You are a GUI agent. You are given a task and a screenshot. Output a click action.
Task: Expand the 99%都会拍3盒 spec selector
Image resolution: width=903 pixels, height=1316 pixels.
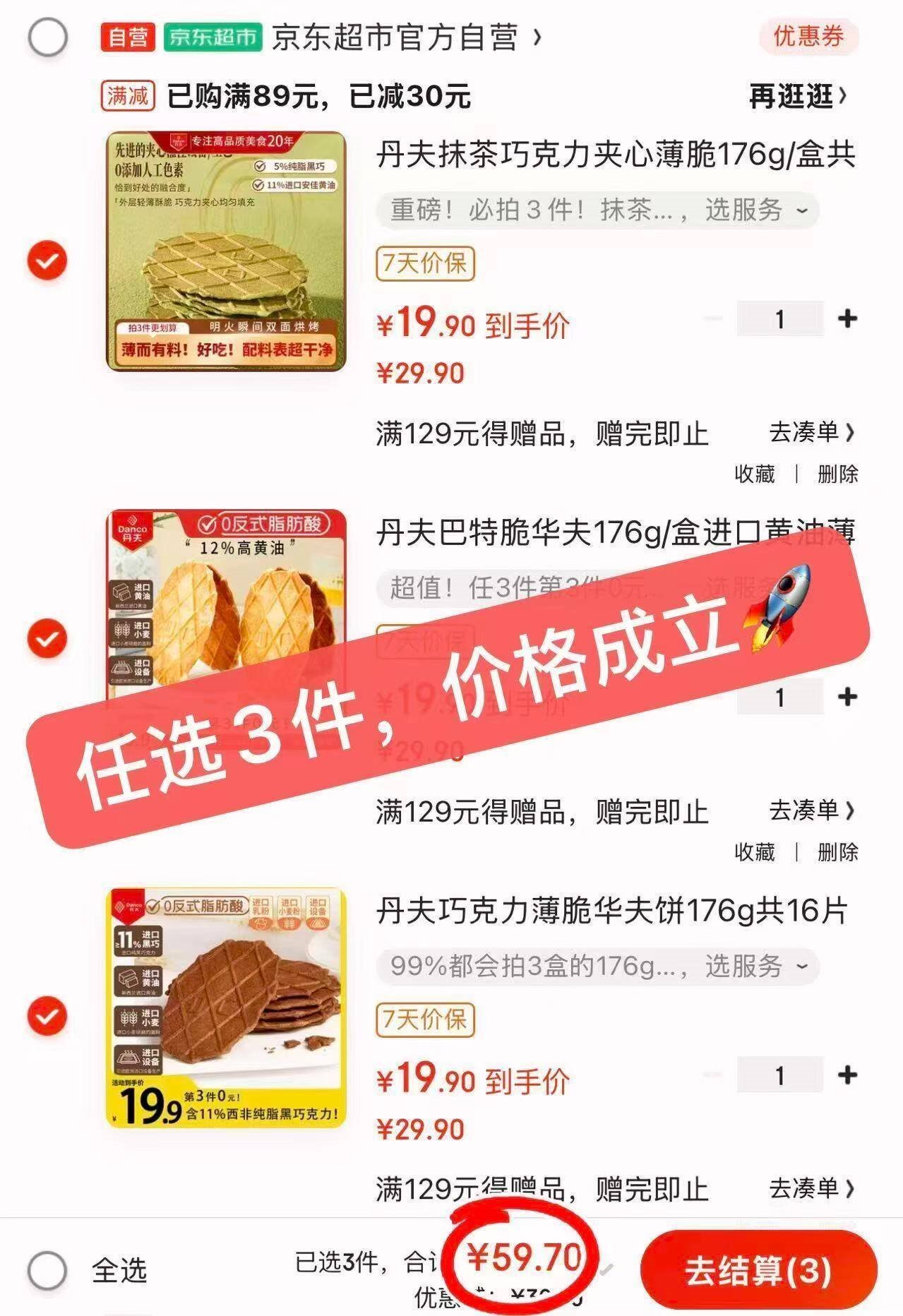tap(597, 967)
